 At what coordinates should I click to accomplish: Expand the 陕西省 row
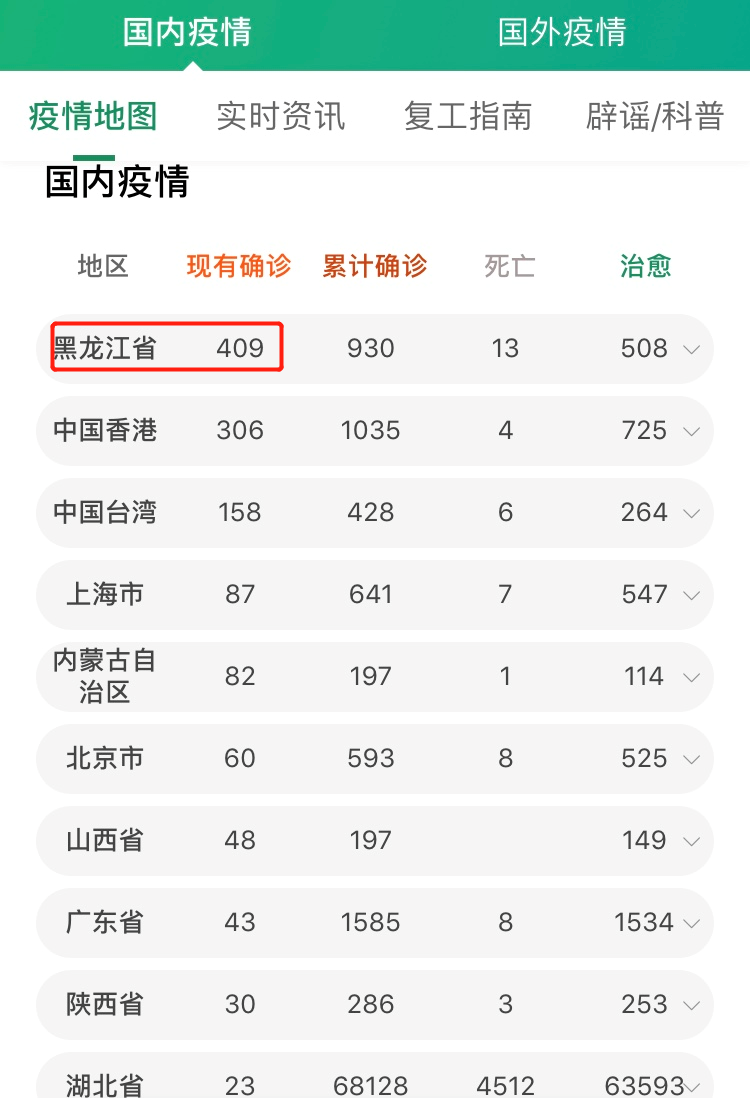click(691, 1005)
